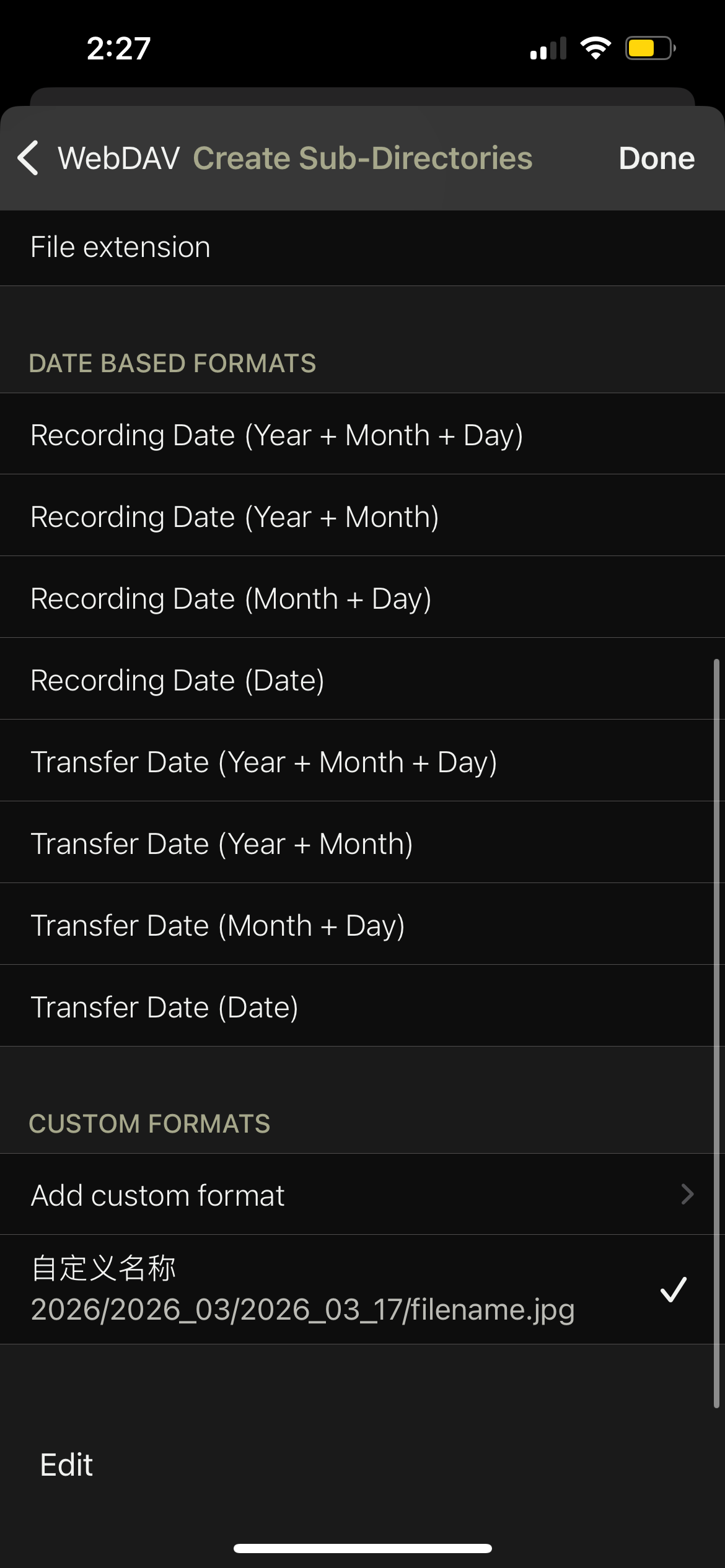Select Transfer Date (Date) option
The width and height of the screenshot is (725, 1568).
tap(362, 1007)
